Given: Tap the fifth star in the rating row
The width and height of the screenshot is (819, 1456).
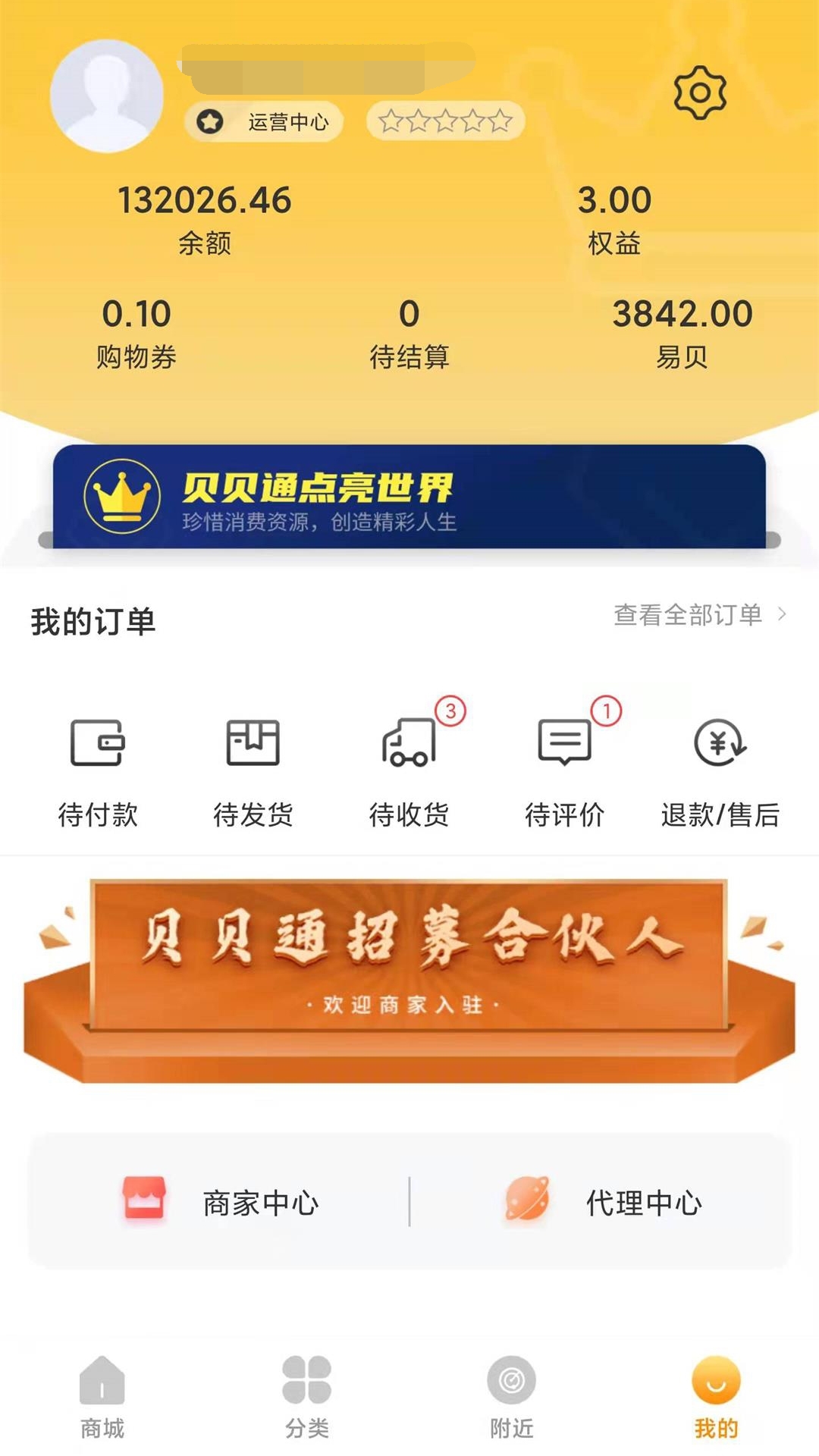Looking at the screenshot, I should pyautogui.click(x=500, y=120).
